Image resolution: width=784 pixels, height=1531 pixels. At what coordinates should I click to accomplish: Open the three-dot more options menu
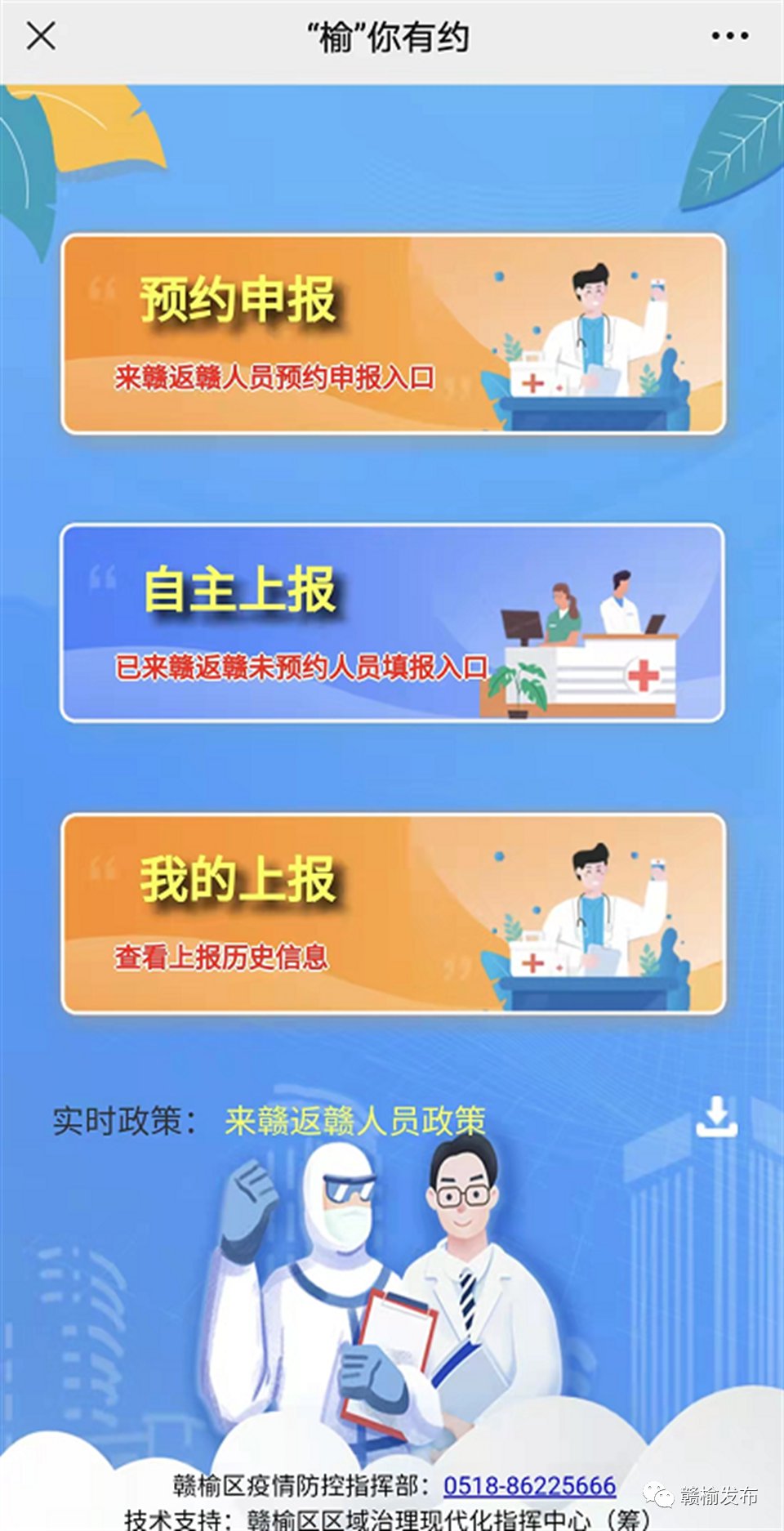[729, 36]
